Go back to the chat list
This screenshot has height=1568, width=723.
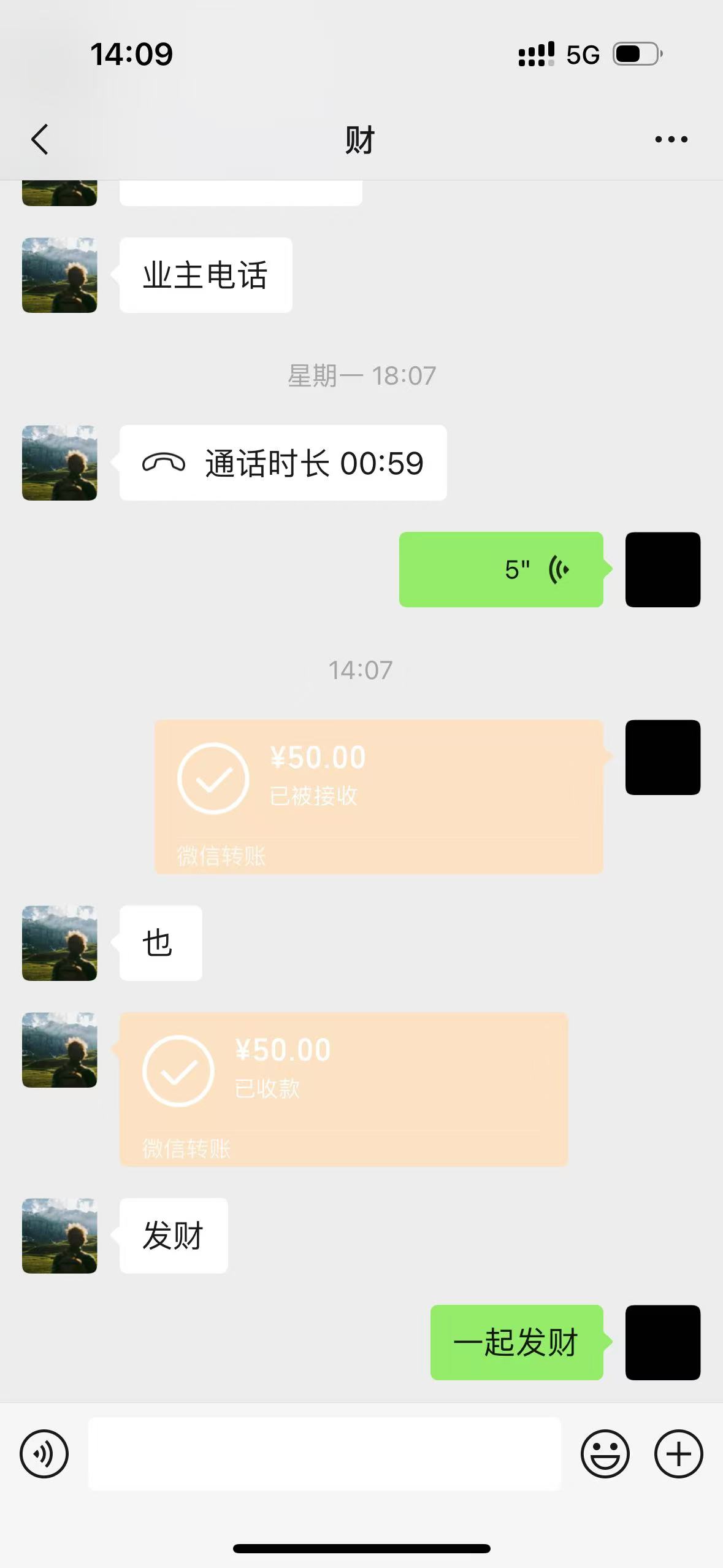[40, 139]
